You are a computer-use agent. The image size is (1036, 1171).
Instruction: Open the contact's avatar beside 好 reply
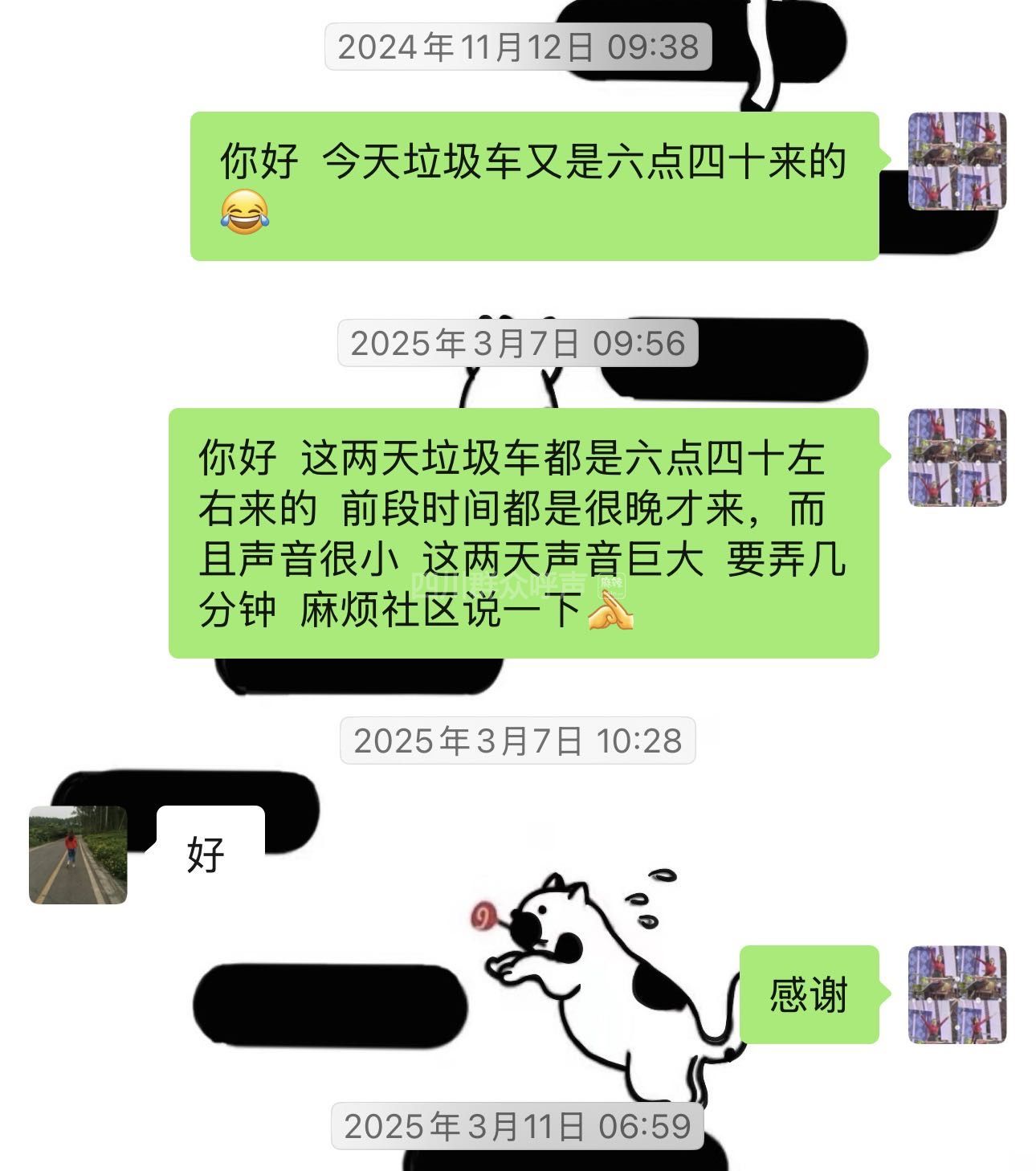78,855
